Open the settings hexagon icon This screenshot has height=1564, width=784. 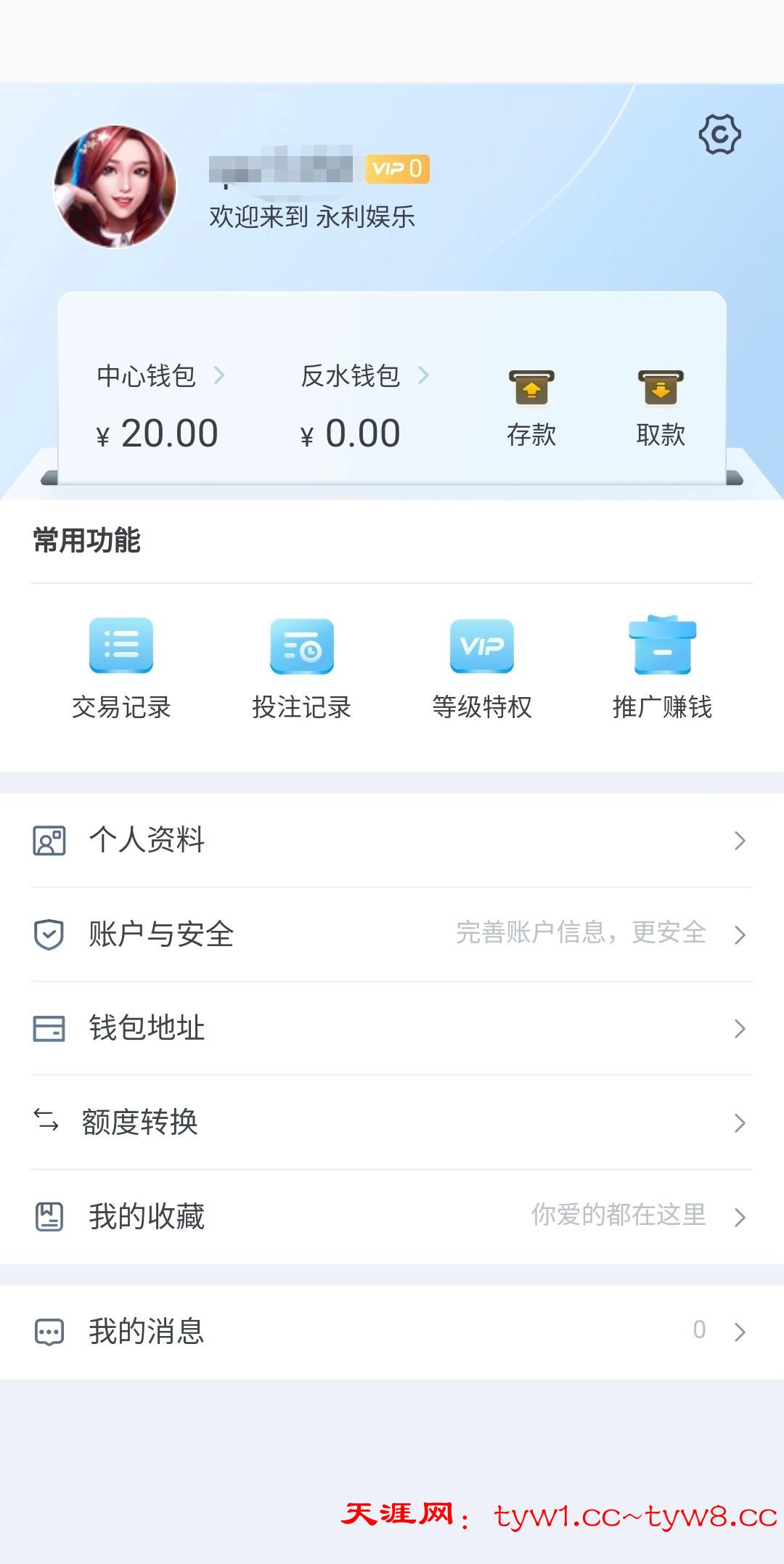(x=719, y=134)
